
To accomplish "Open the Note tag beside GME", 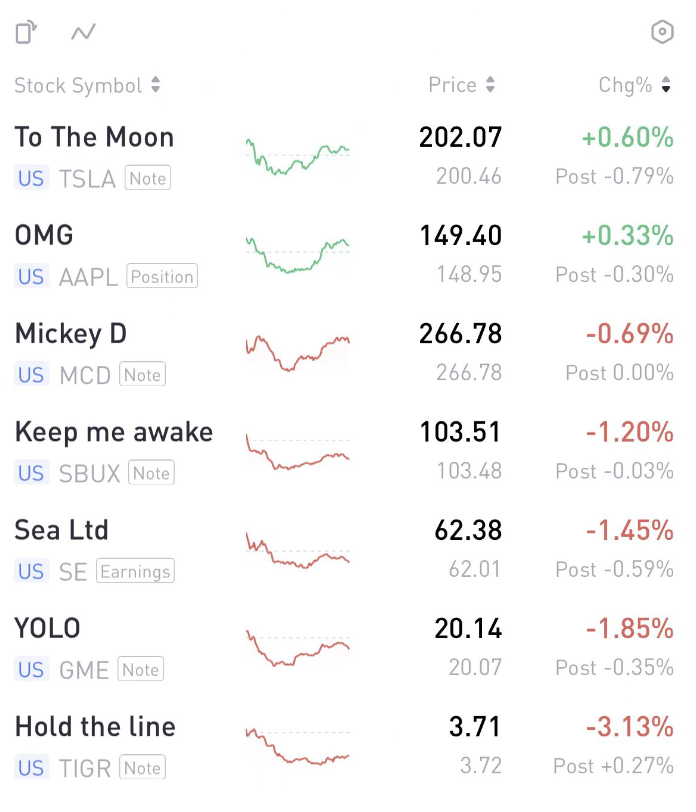I will pyautogui.click(x=141, y=670).
